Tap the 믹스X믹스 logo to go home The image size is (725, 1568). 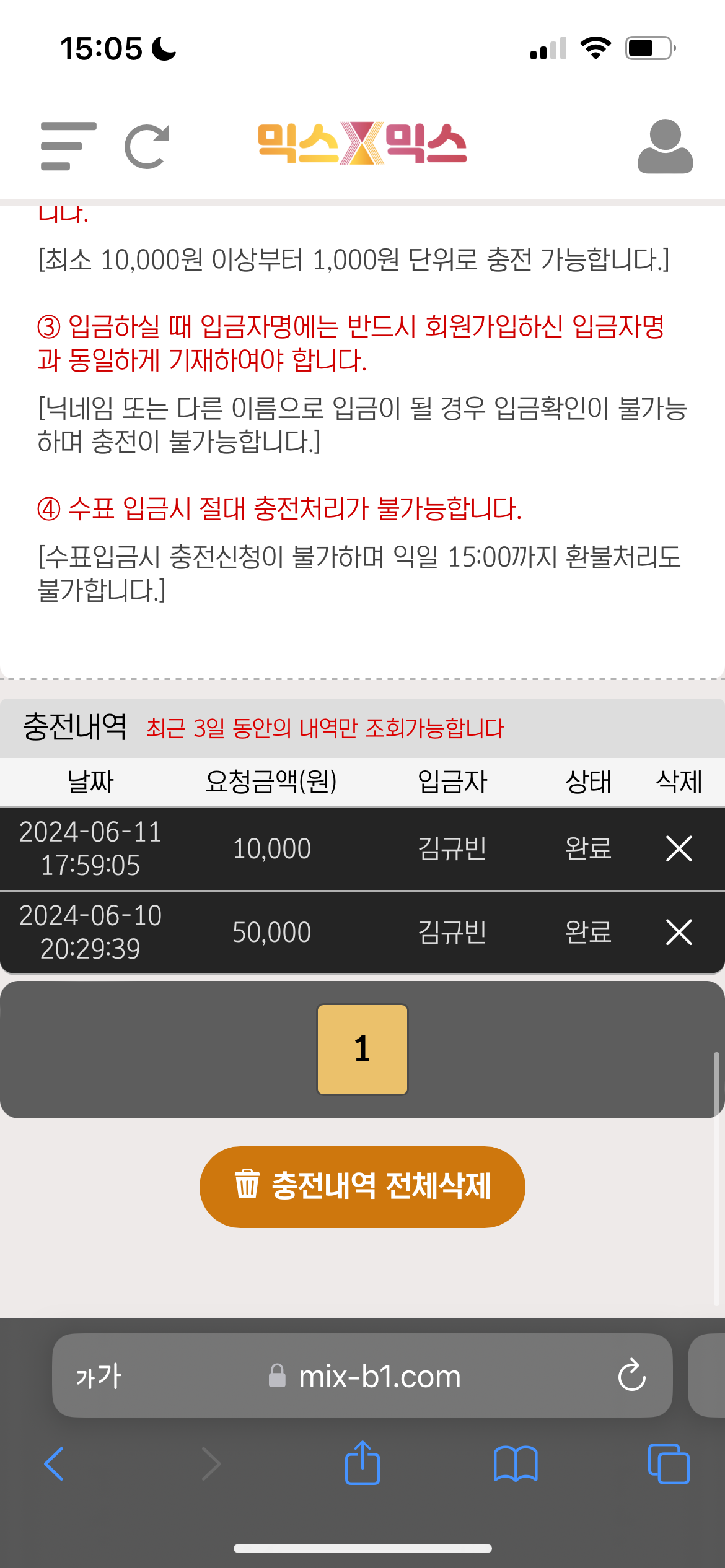tap(362, 144)
